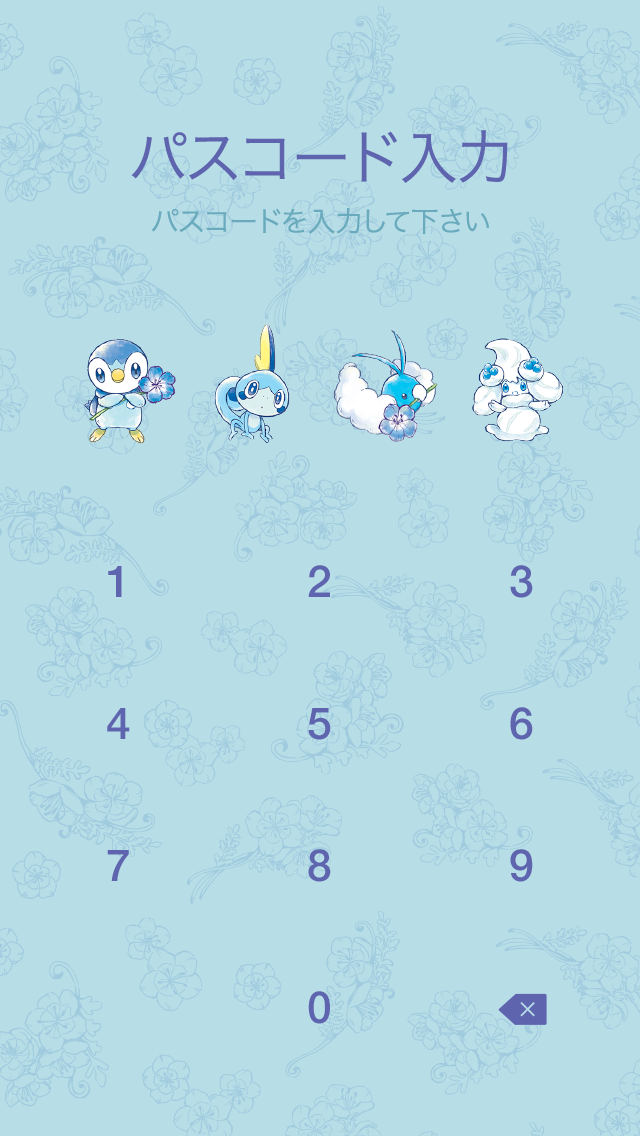Select number 3 on the passcode pad

pos(521,582)
